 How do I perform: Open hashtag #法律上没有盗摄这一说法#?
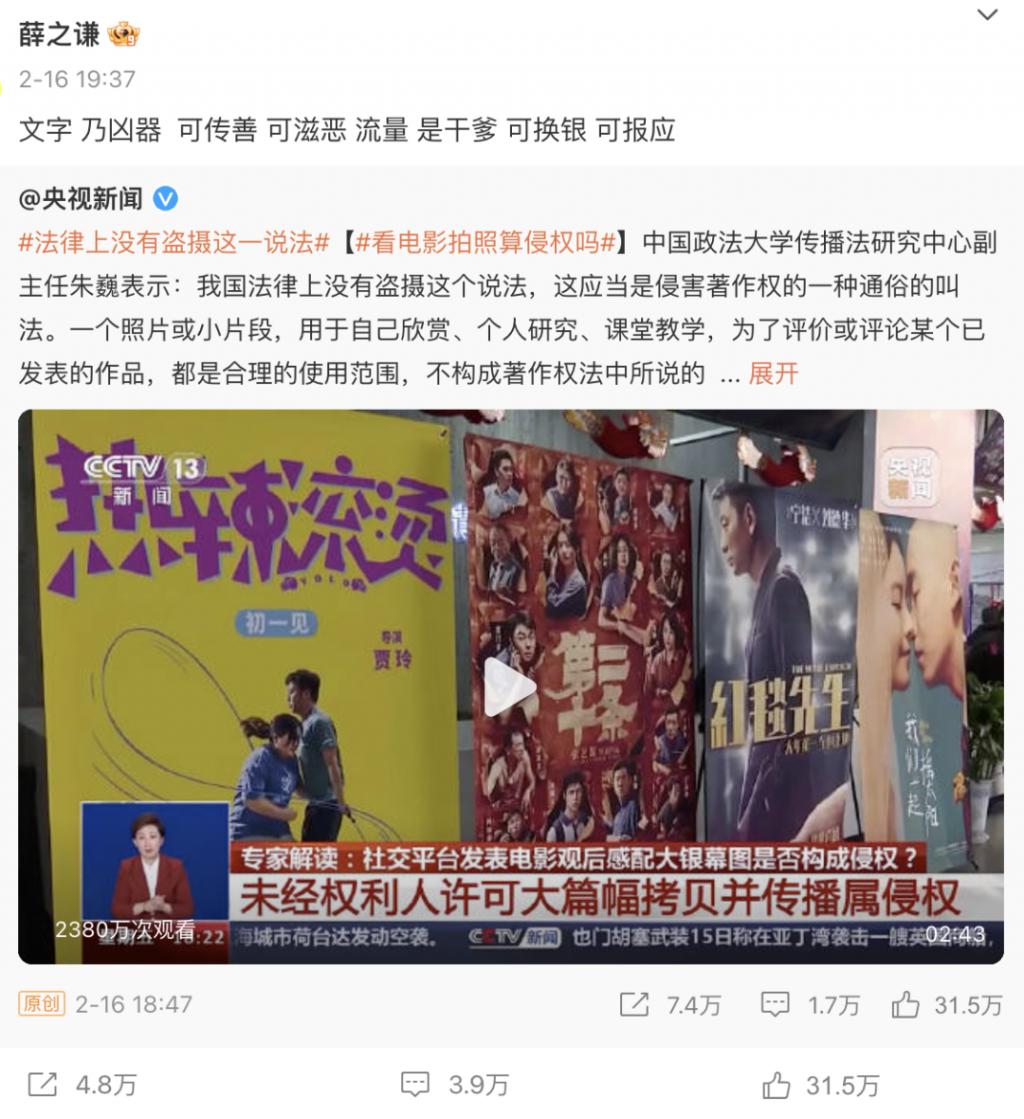174,242
